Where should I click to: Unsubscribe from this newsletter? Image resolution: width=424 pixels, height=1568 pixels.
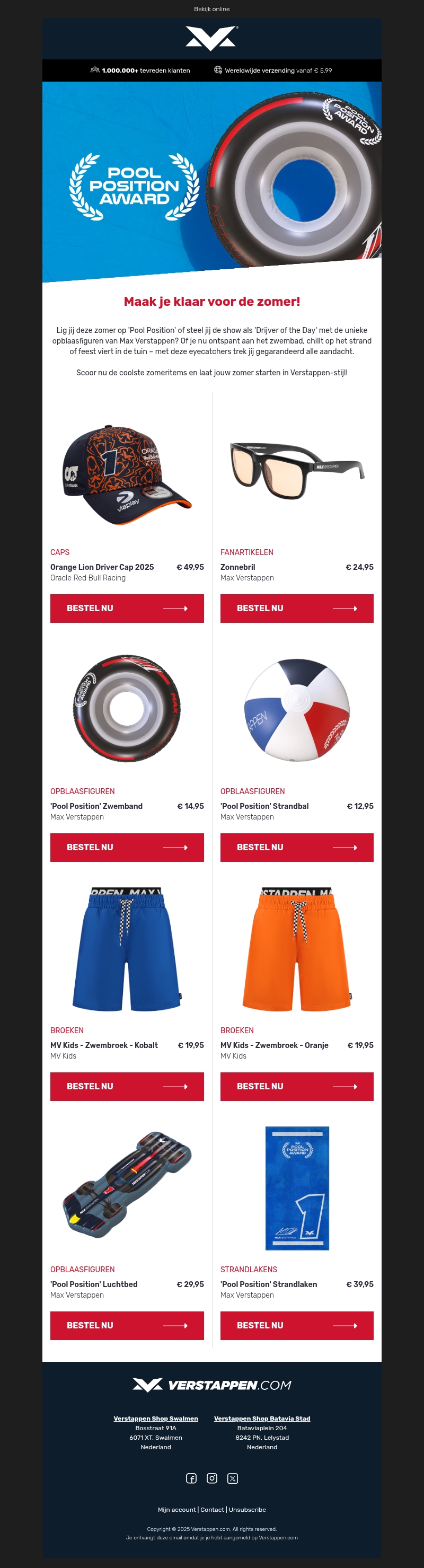(247, 1510)
